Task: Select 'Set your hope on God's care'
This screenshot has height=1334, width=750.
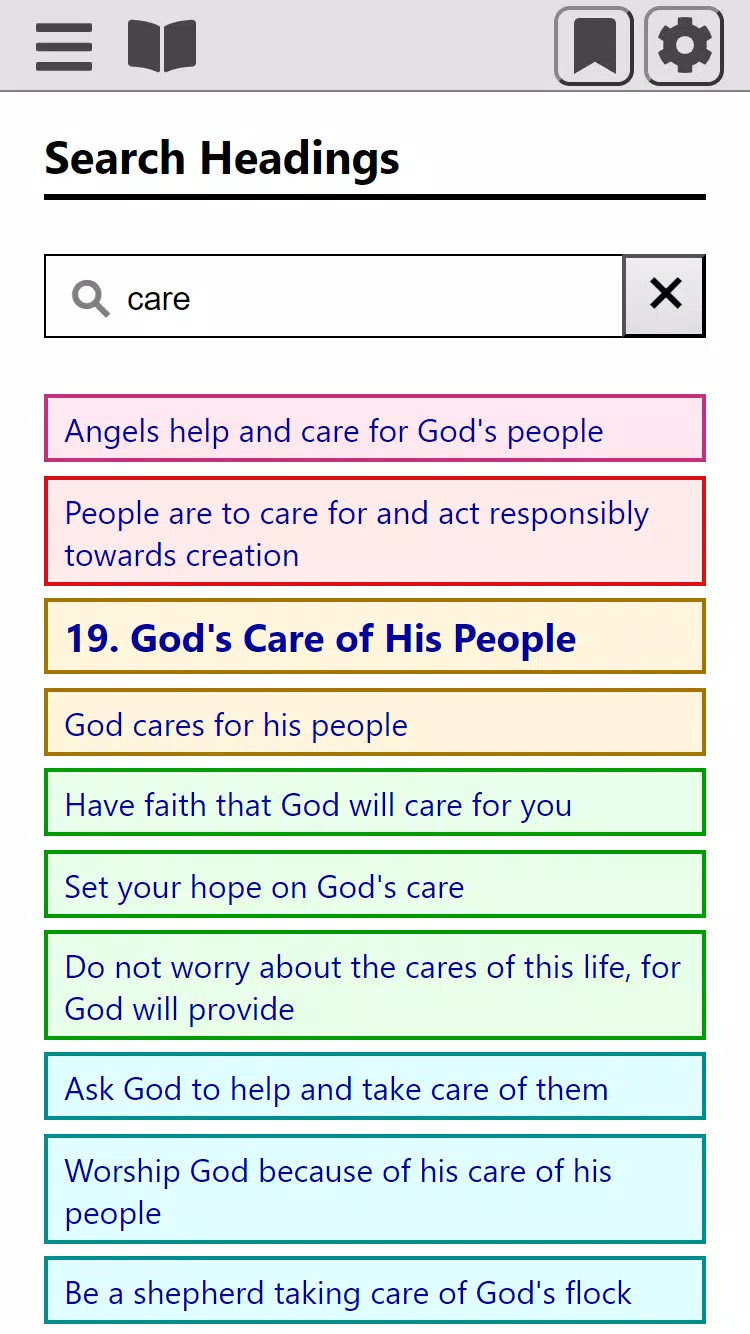Action: click(375, 885)
